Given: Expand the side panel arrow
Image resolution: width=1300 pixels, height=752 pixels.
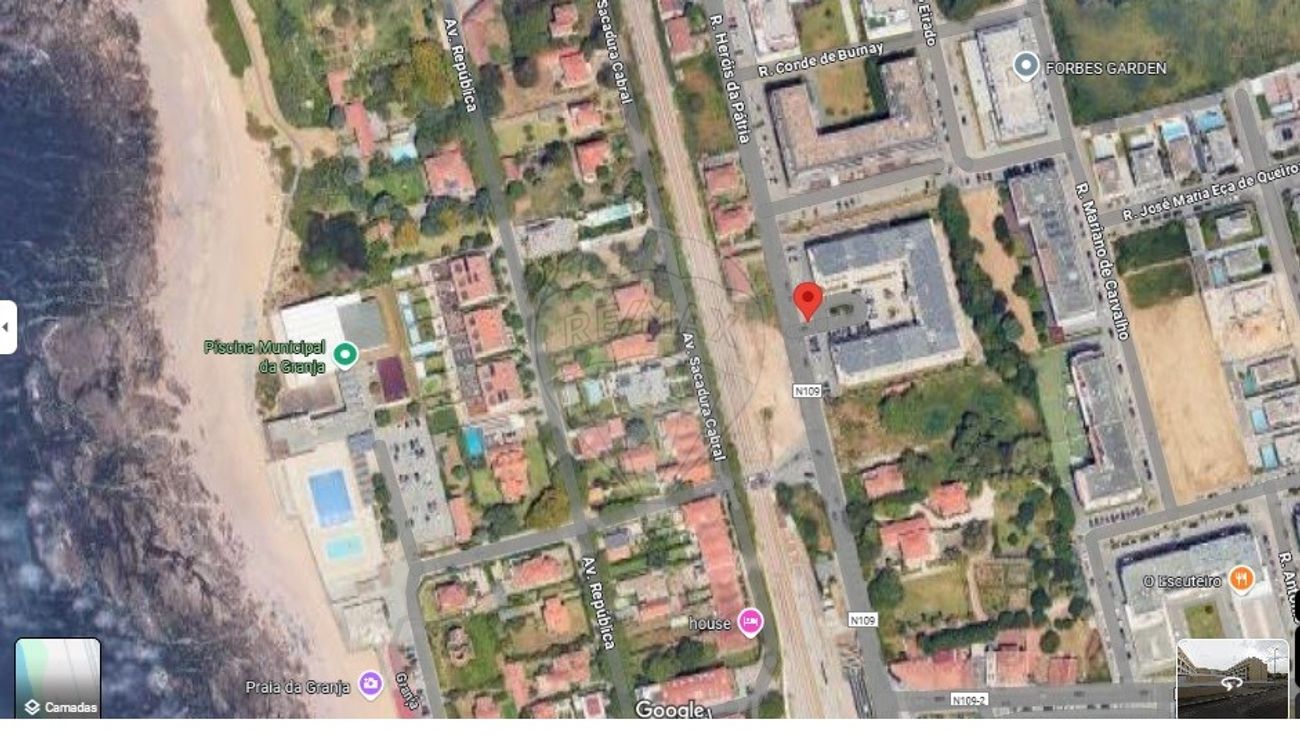Looking at the screenshot, I should (x=7, y=327).
